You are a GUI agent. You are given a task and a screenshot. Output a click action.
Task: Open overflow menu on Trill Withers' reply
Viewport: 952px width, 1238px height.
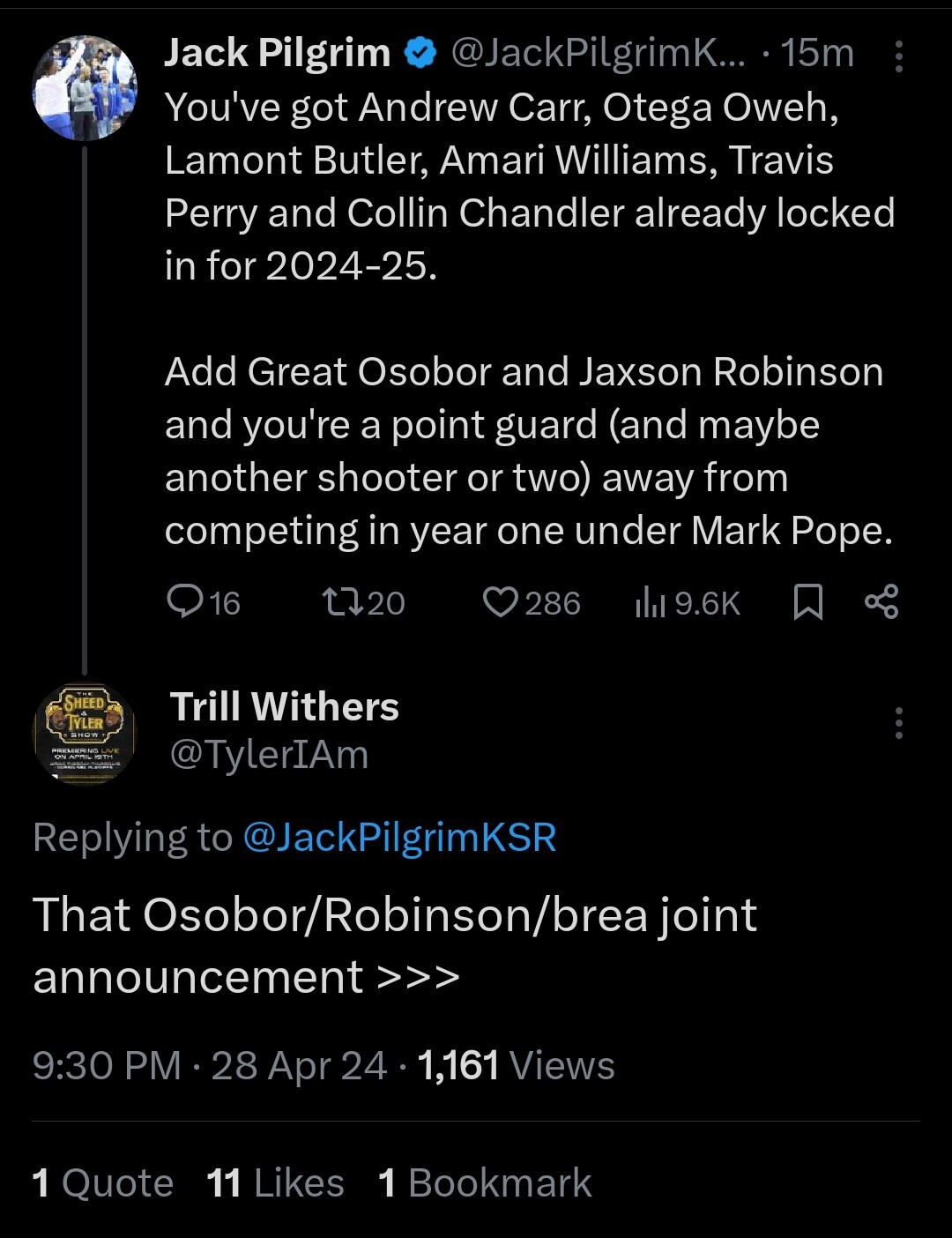tap(898, 723)
